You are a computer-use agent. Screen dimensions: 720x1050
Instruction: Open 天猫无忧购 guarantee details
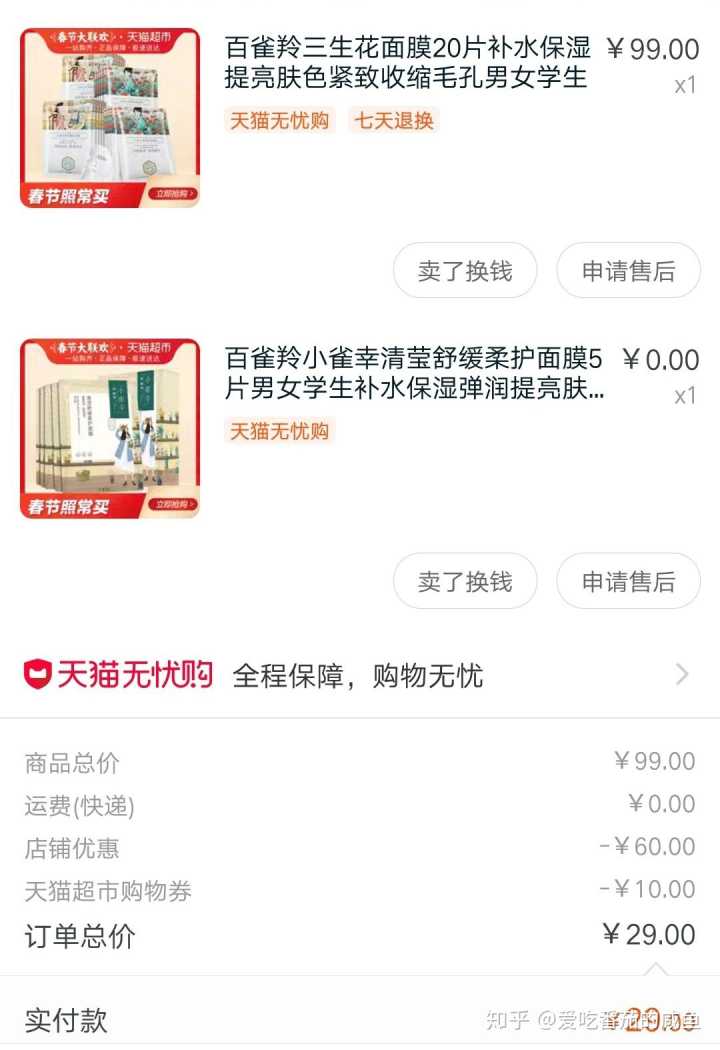(359, 675)
